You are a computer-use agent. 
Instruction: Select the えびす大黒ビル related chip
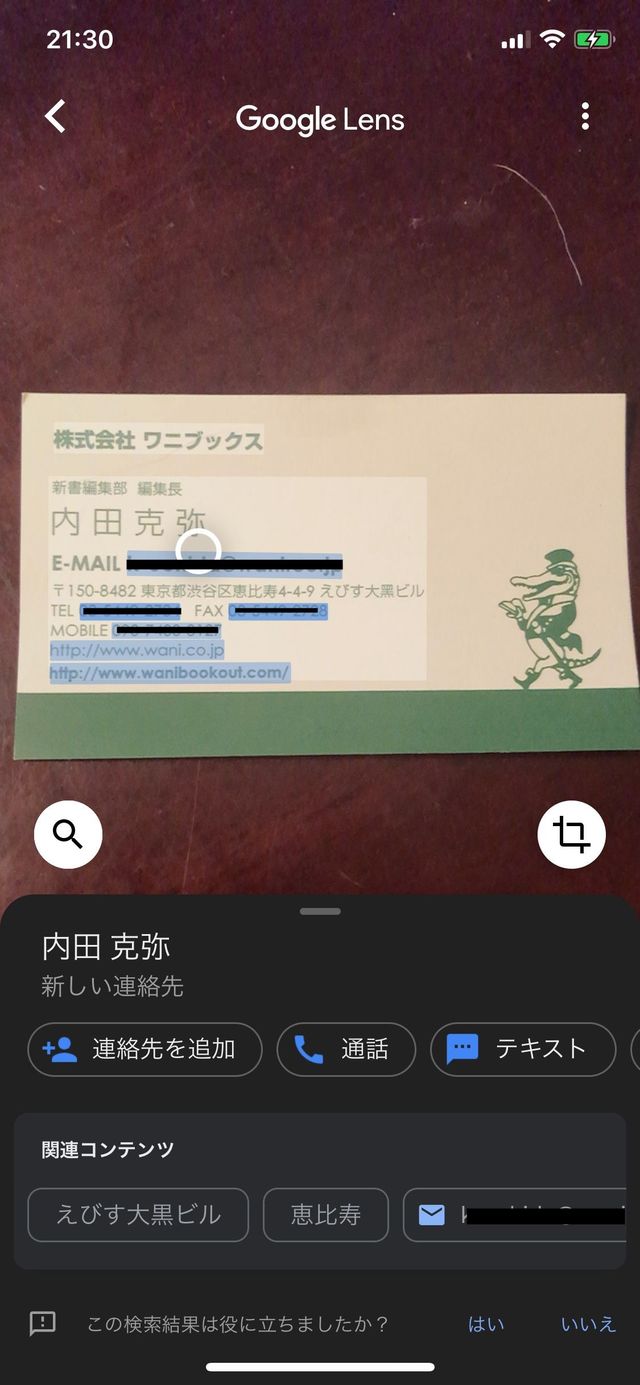(x=138, y=1215)
